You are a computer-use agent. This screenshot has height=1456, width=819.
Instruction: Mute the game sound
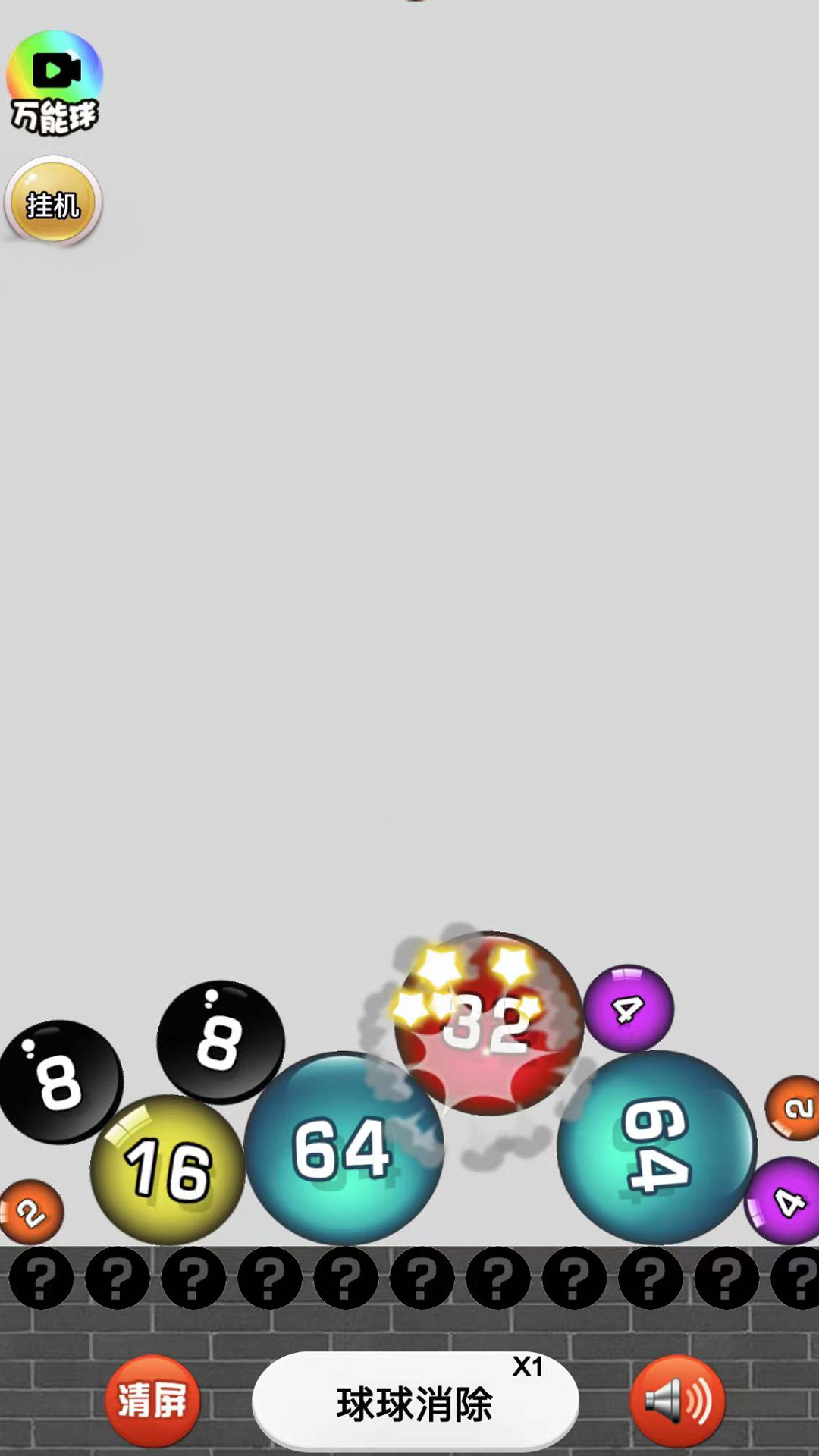coord(677,1401)
